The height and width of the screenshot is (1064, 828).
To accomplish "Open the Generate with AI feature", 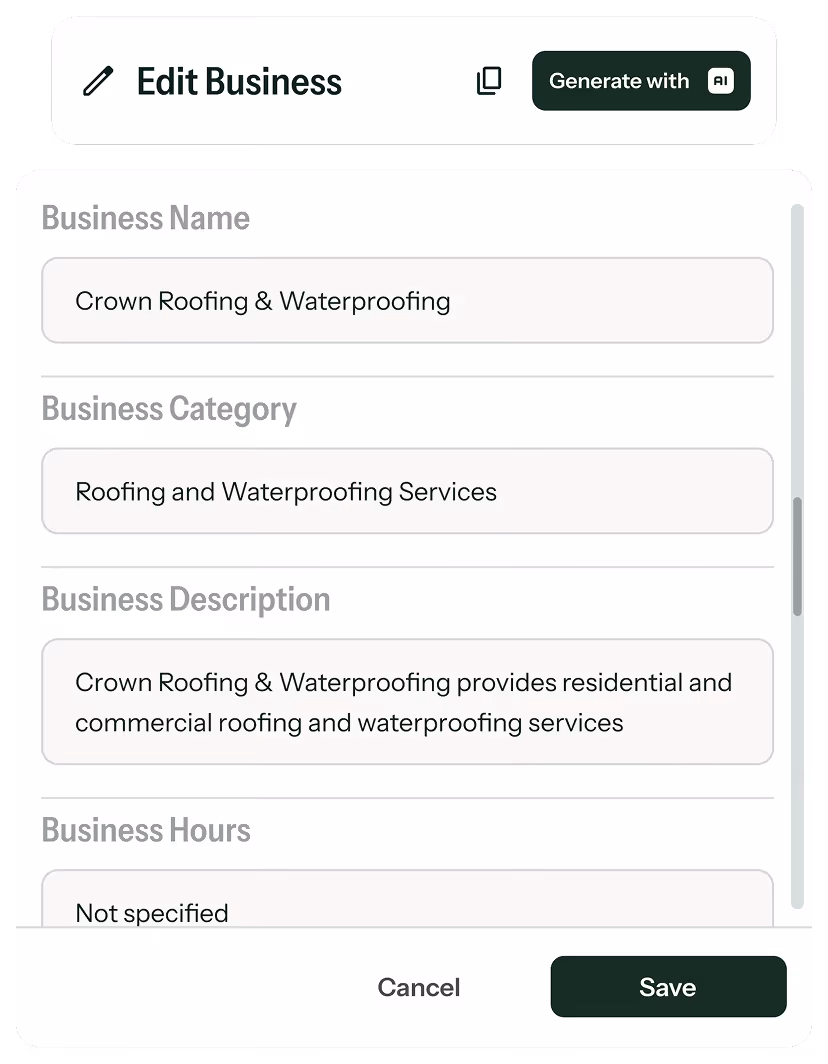I will (x=641, y=81).
